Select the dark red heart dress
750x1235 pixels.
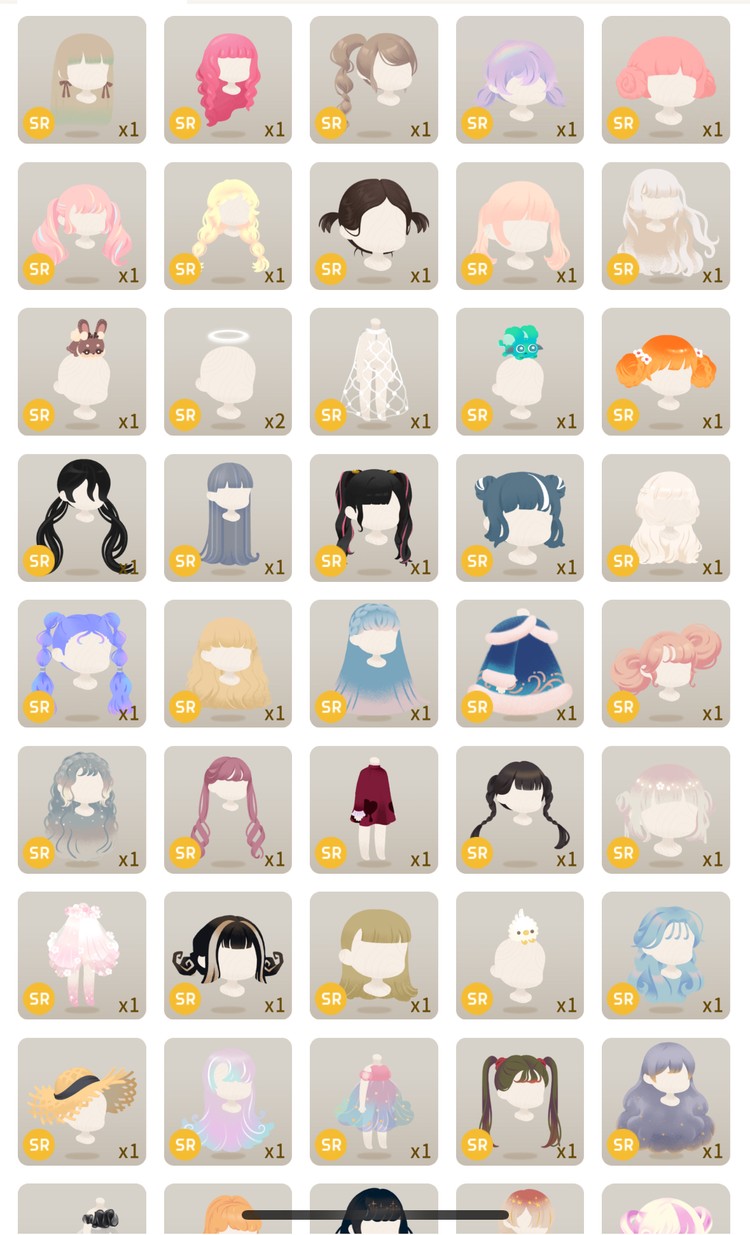[374, 810]
